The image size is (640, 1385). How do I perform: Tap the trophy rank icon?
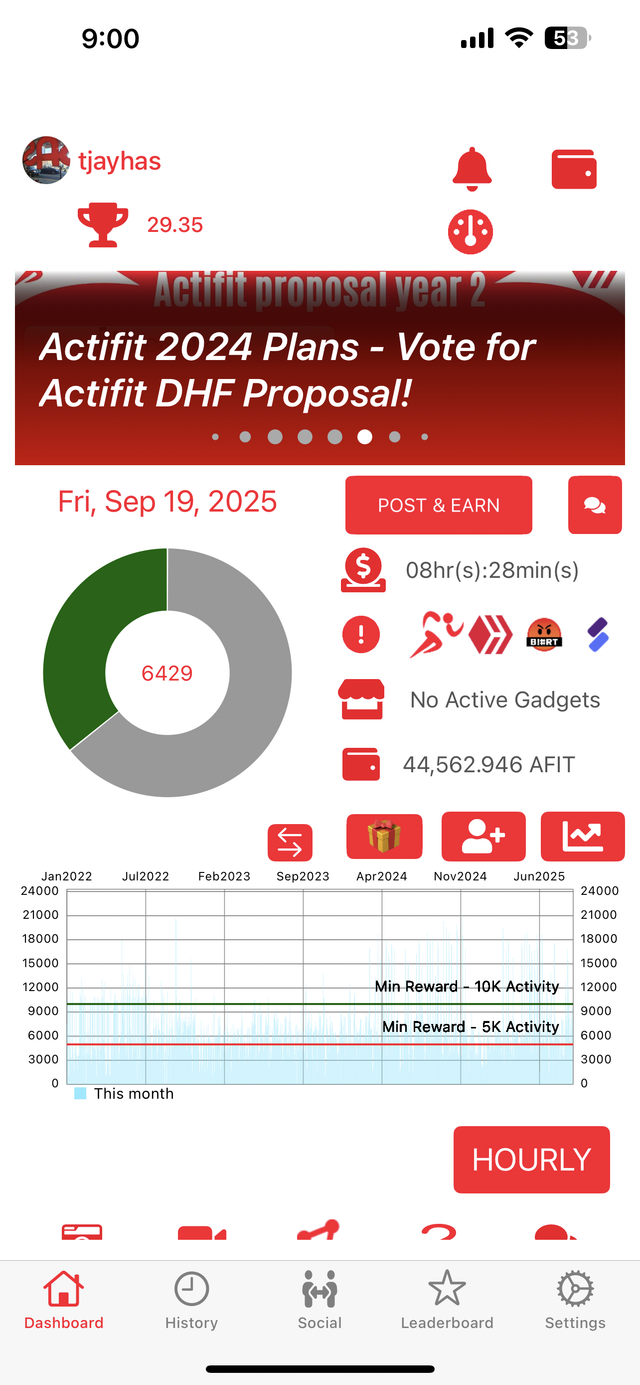pos(103,225)
